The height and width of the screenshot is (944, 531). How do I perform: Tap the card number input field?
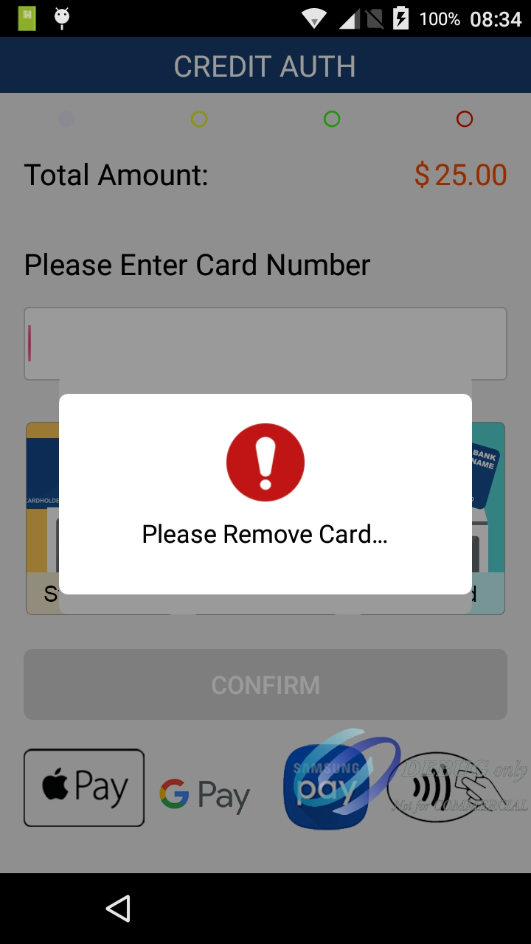(x=265, y=344)
